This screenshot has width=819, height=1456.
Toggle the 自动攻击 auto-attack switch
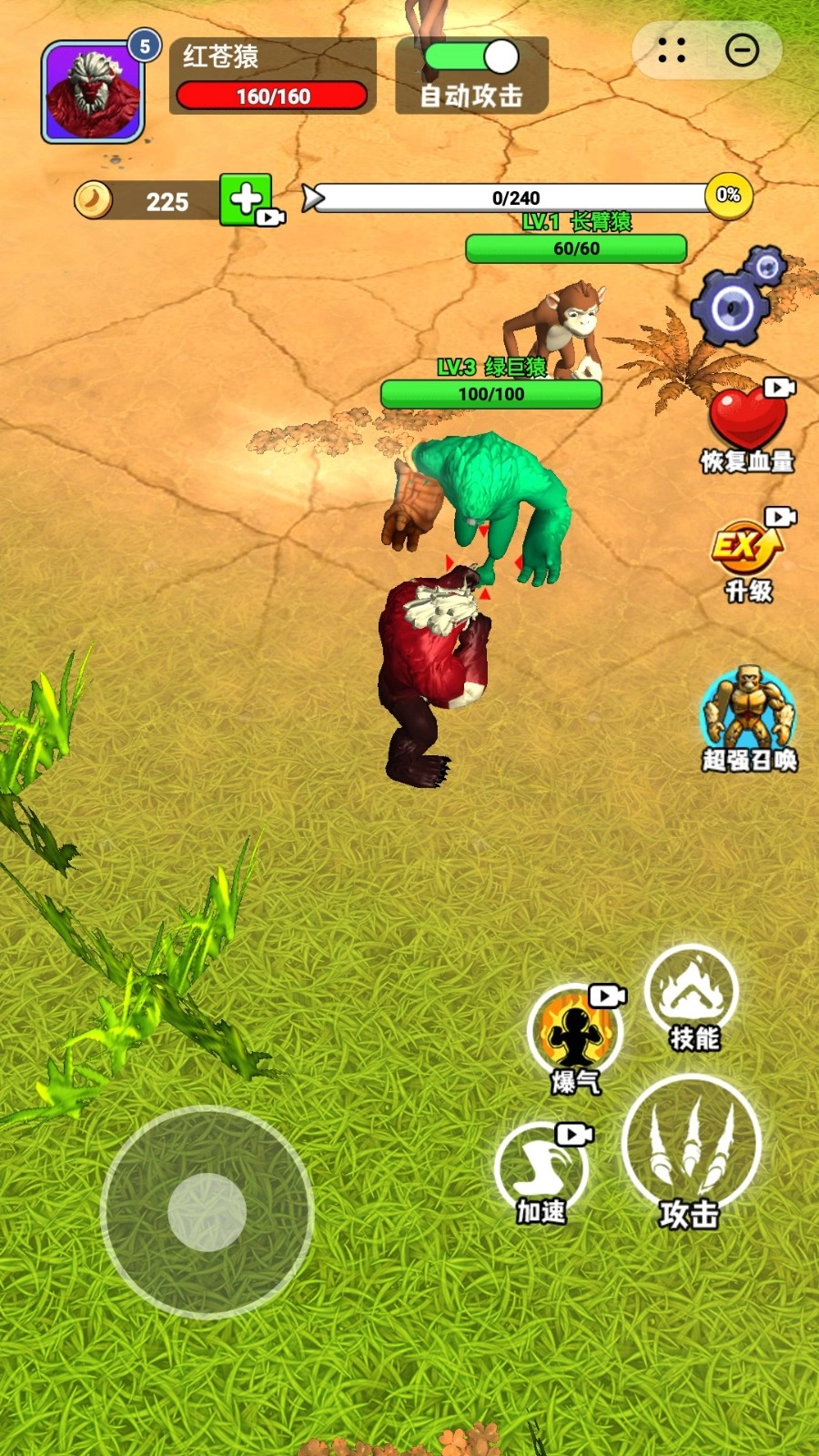[x=471, y=57]
